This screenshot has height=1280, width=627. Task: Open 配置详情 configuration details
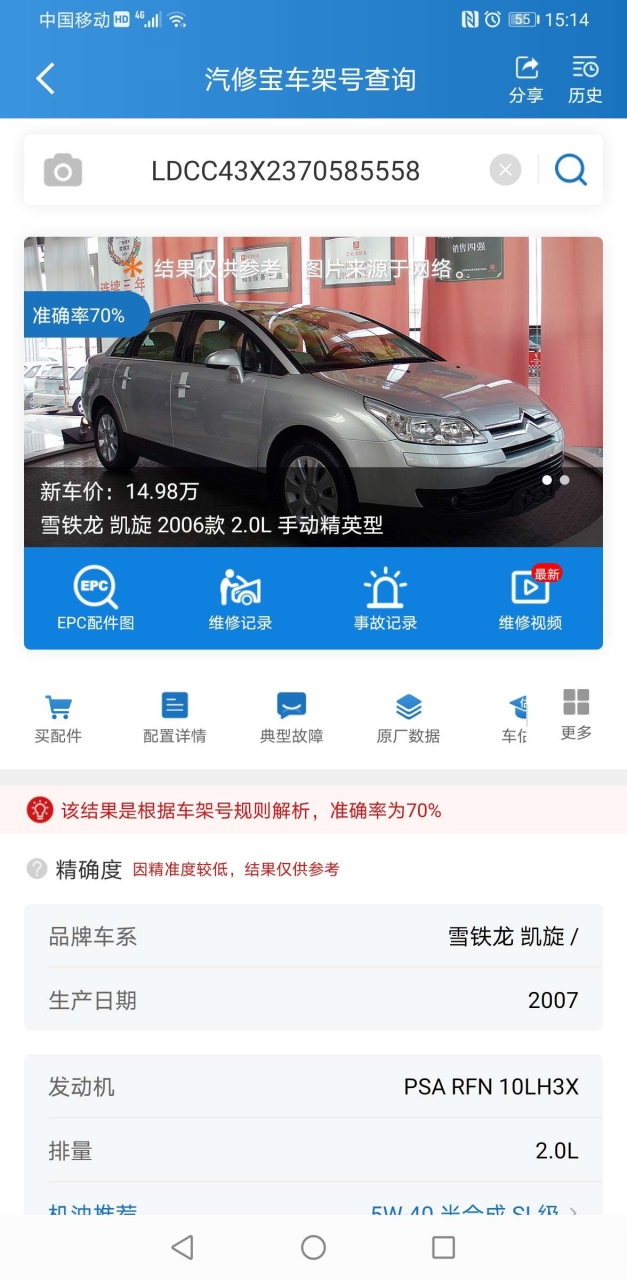click(x=174, y=719)
